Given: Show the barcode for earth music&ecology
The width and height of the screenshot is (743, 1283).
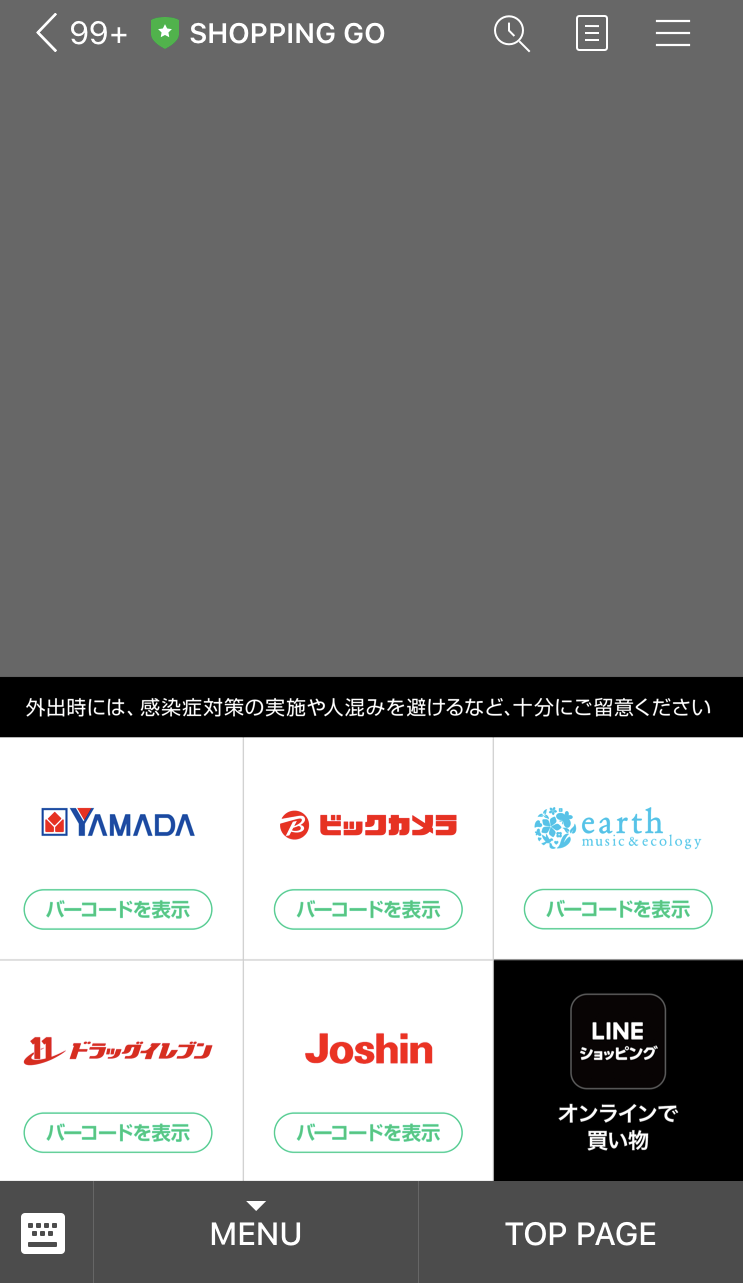Looking at the screenshot, I should [x=618, y=909].
